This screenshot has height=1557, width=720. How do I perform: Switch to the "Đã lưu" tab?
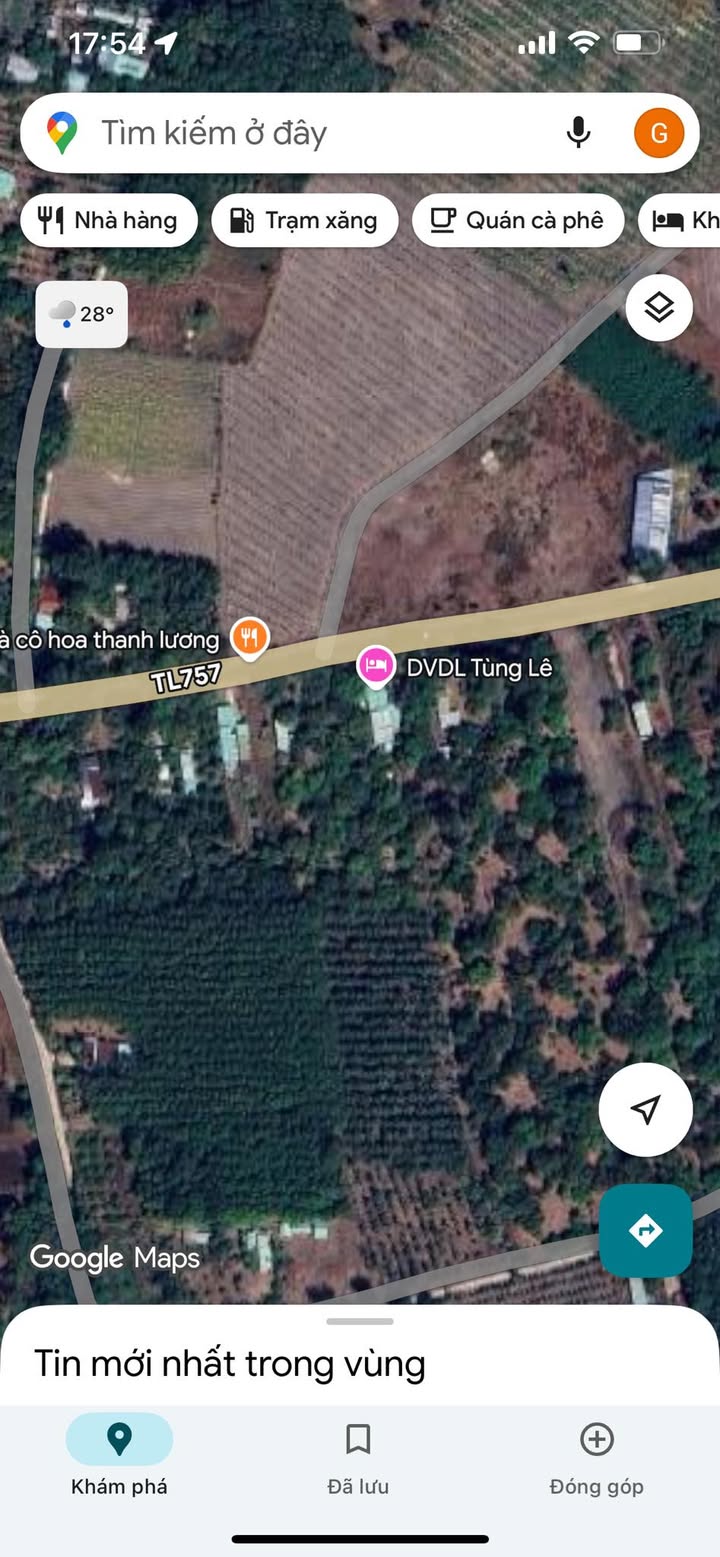358,1459
